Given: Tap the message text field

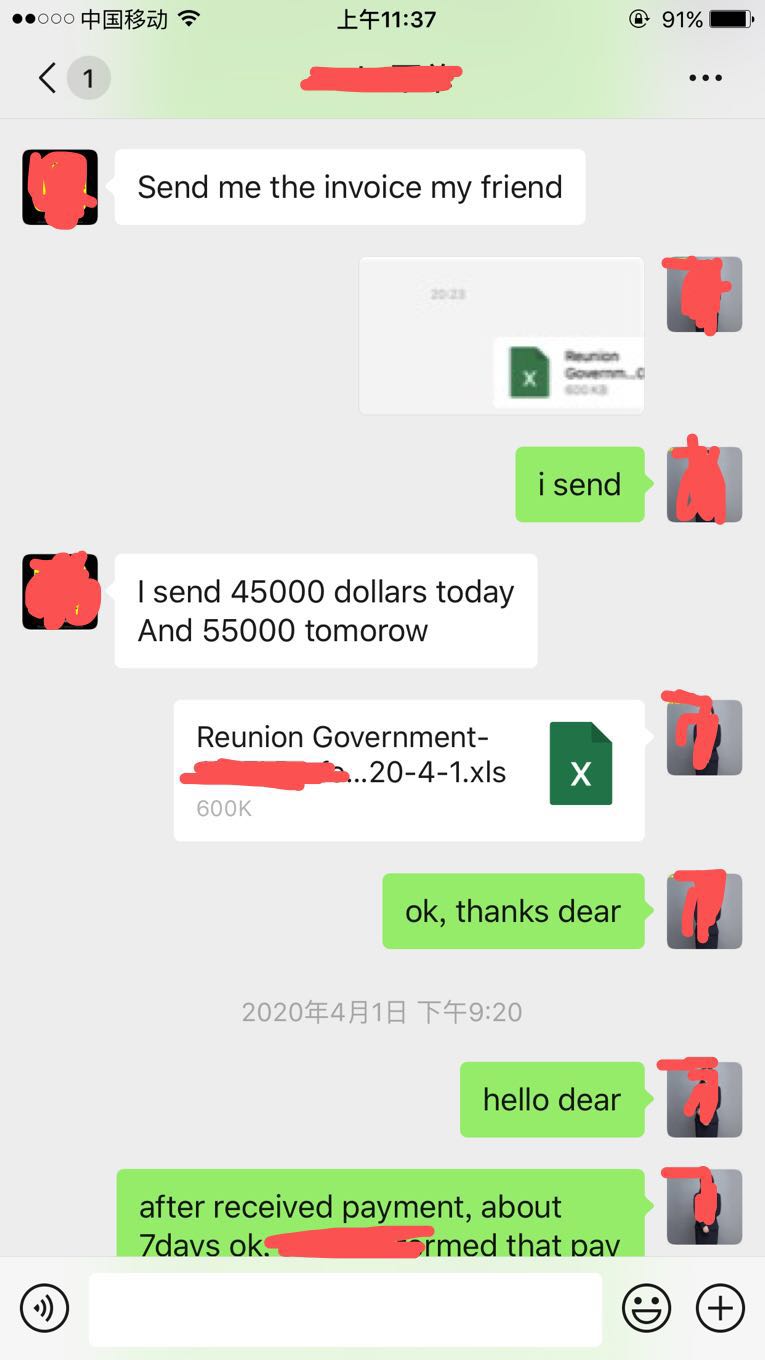Looking at the screenshot, I should [345, 1308].
